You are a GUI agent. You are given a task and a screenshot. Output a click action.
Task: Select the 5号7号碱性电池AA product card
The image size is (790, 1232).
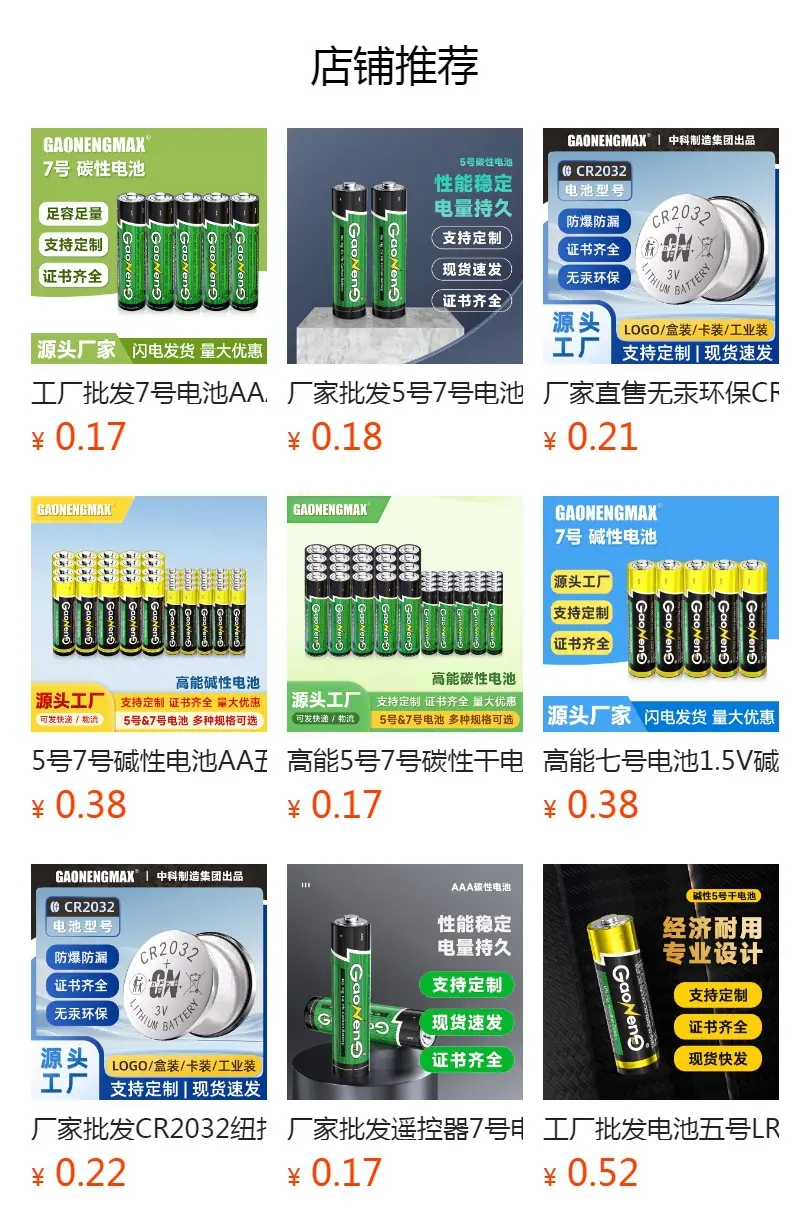click(149, 659)
